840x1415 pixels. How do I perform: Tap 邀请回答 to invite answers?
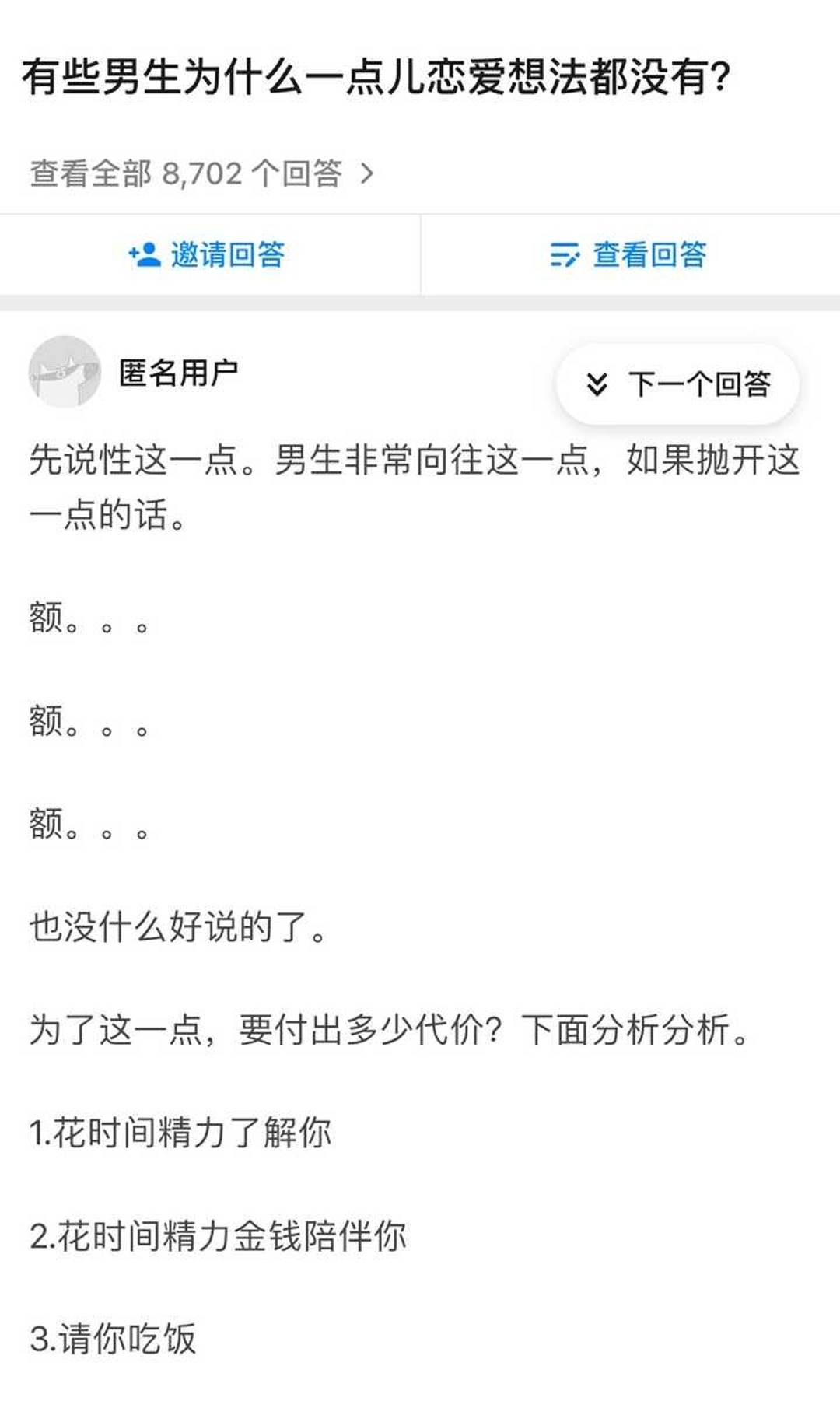208,254
